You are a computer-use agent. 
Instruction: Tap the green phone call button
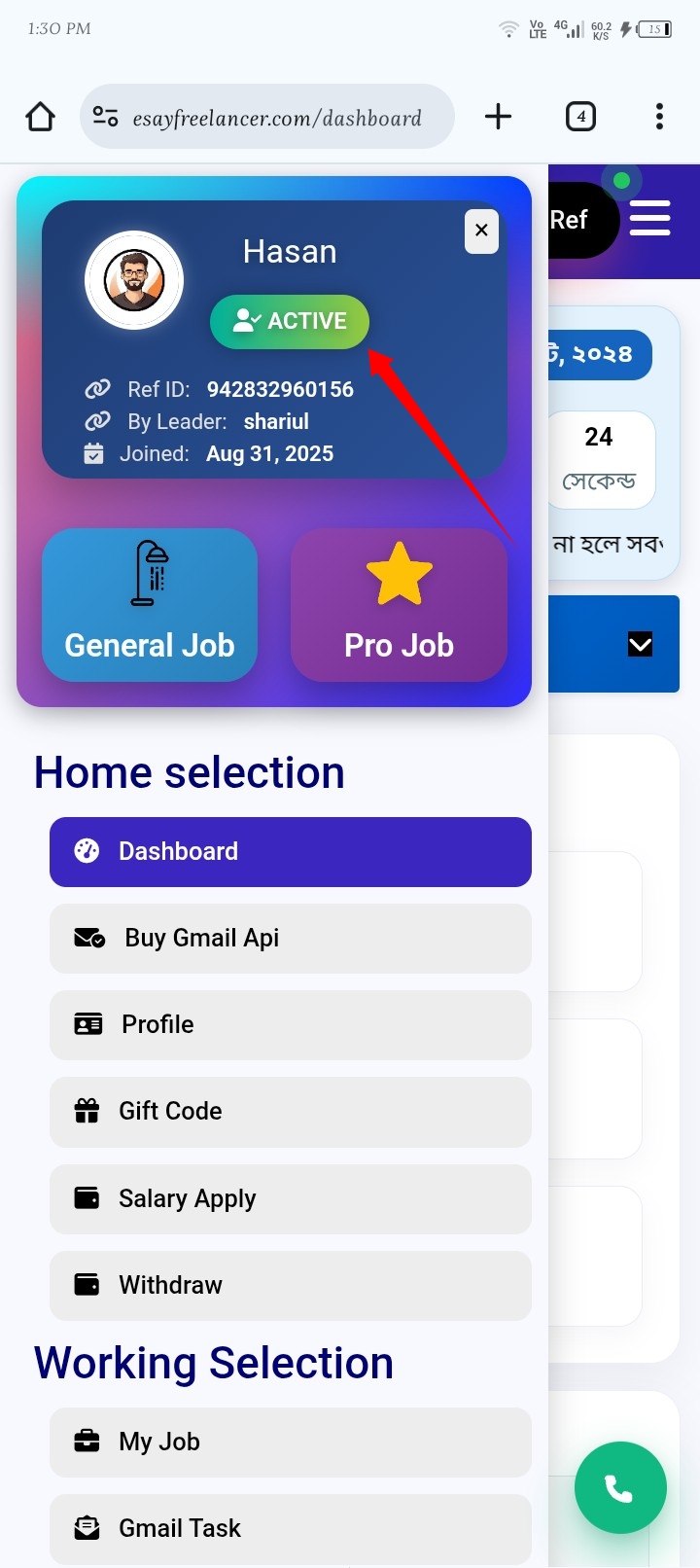pos(619,1487)
